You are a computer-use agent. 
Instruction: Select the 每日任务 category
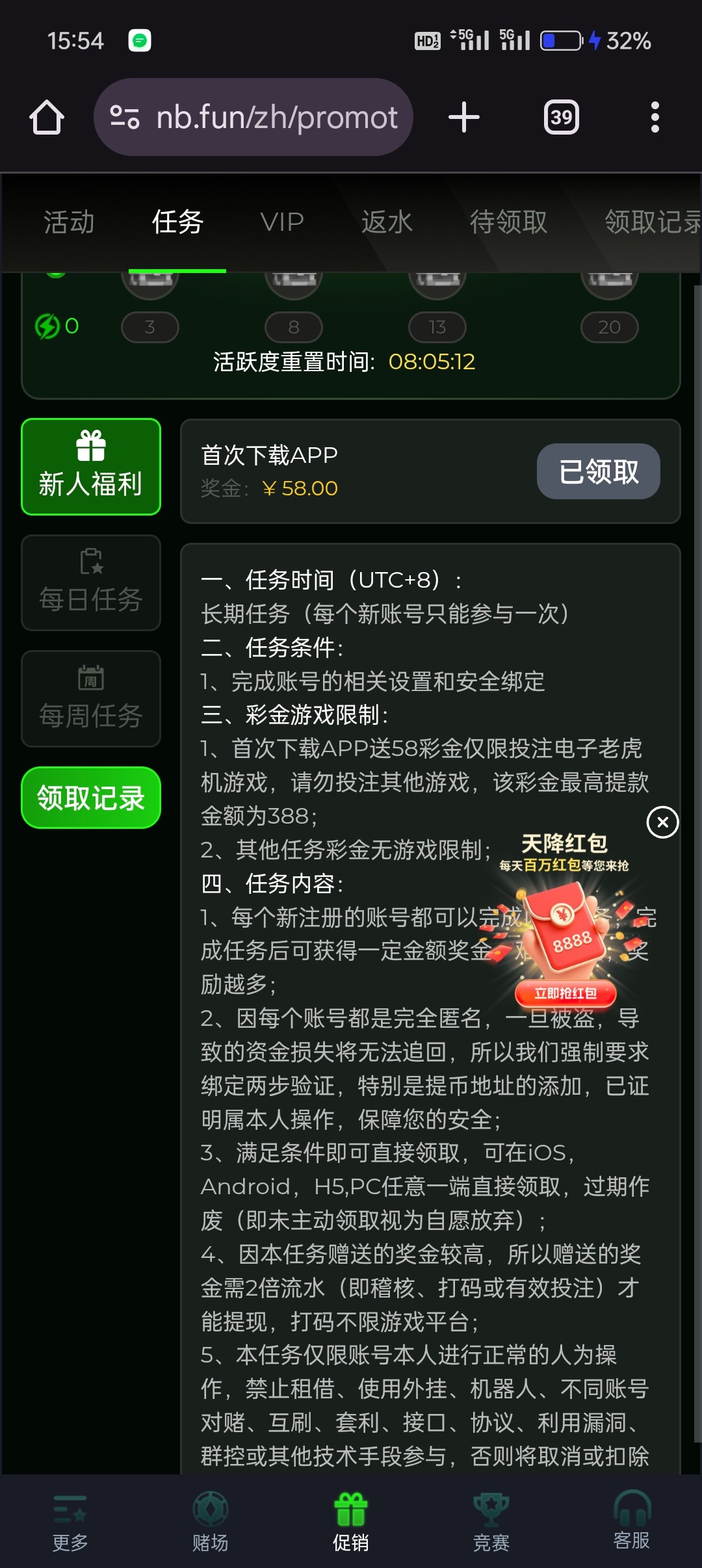tap(91, 583)
